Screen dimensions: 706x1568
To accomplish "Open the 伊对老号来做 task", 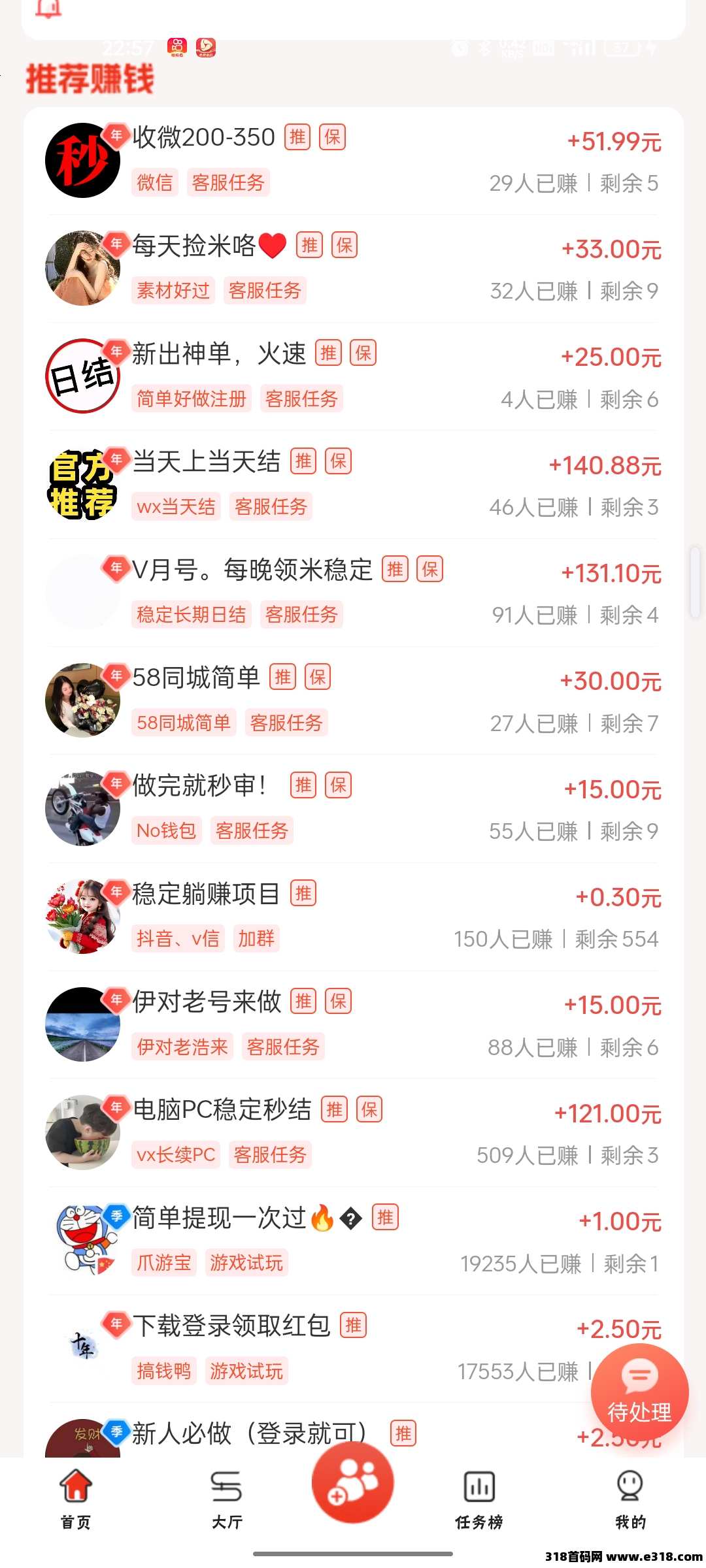I will (353, 1024).
